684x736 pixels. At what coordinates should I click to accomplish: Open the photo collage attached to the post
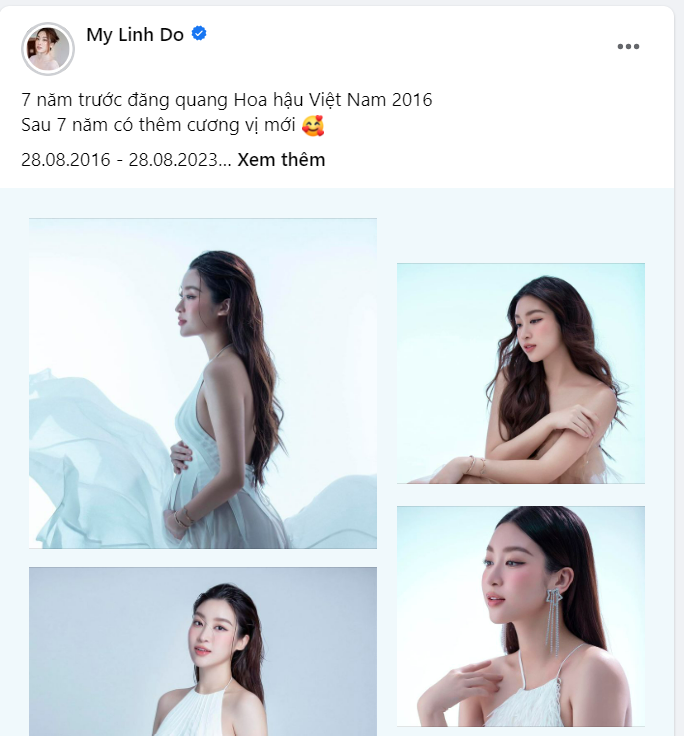(203, 383)
